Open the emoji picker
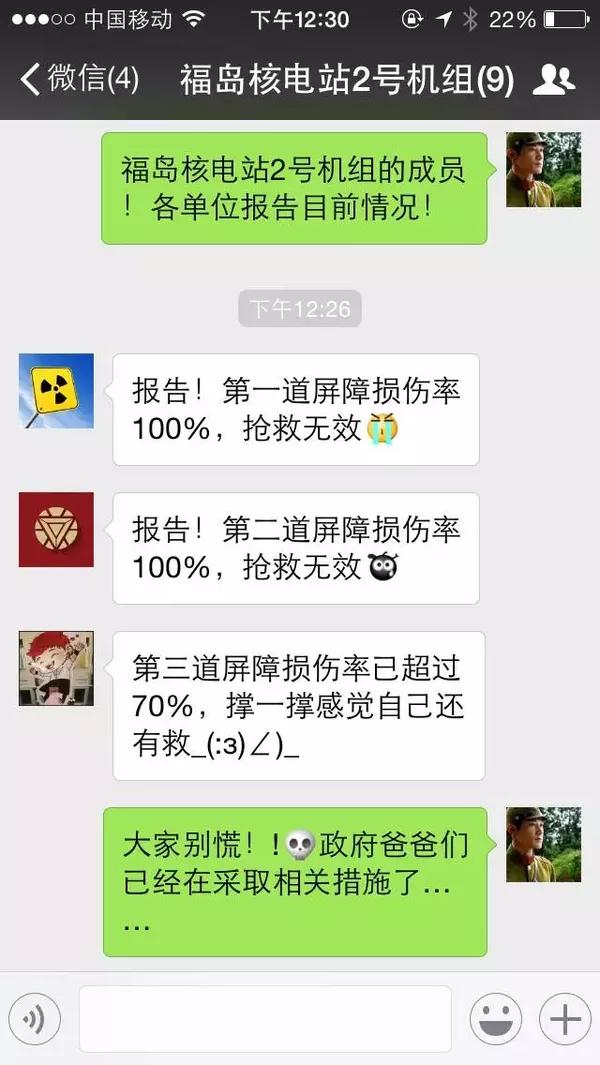 click(495, 1019)
